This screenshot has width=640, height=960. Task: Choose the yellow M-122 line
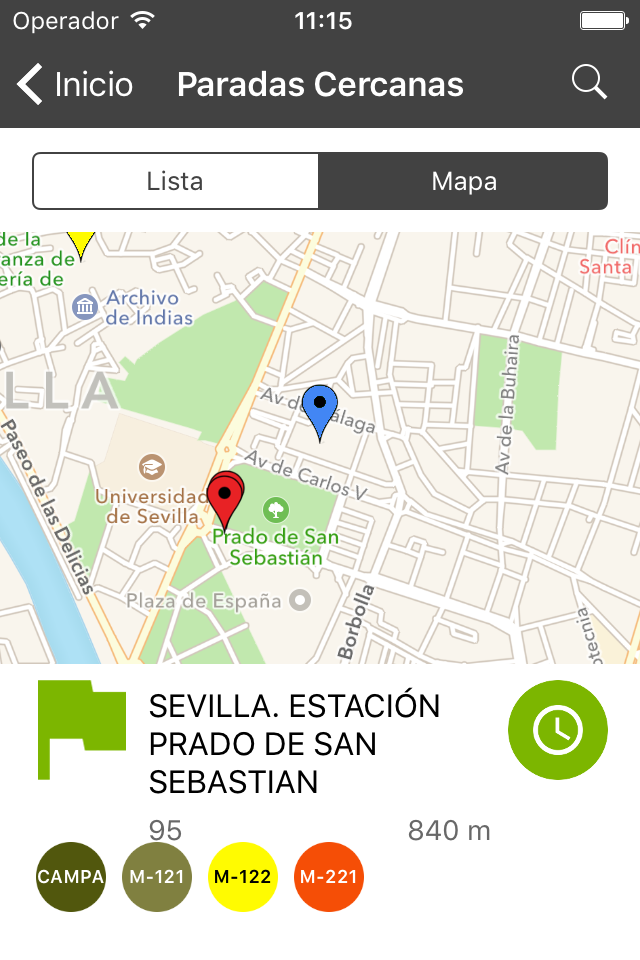(x=243, y=877)
